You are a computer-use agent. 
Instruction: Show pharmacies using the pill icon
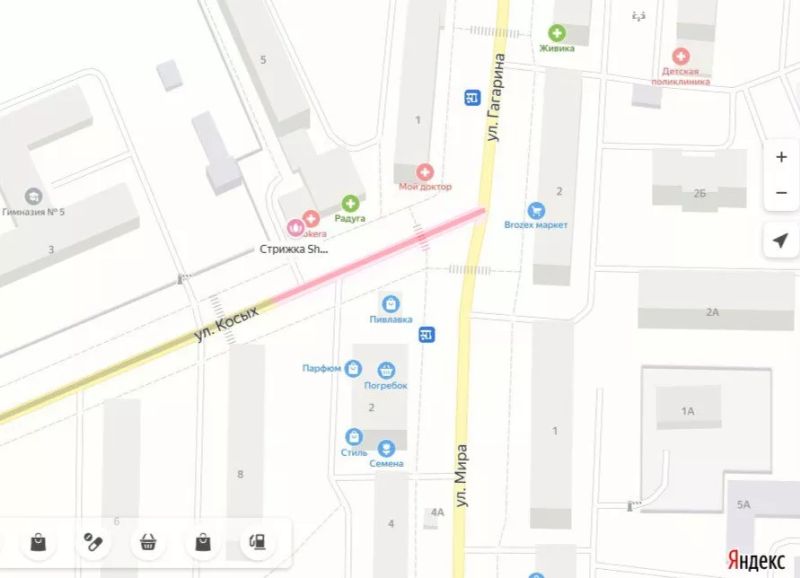[93, 542]
